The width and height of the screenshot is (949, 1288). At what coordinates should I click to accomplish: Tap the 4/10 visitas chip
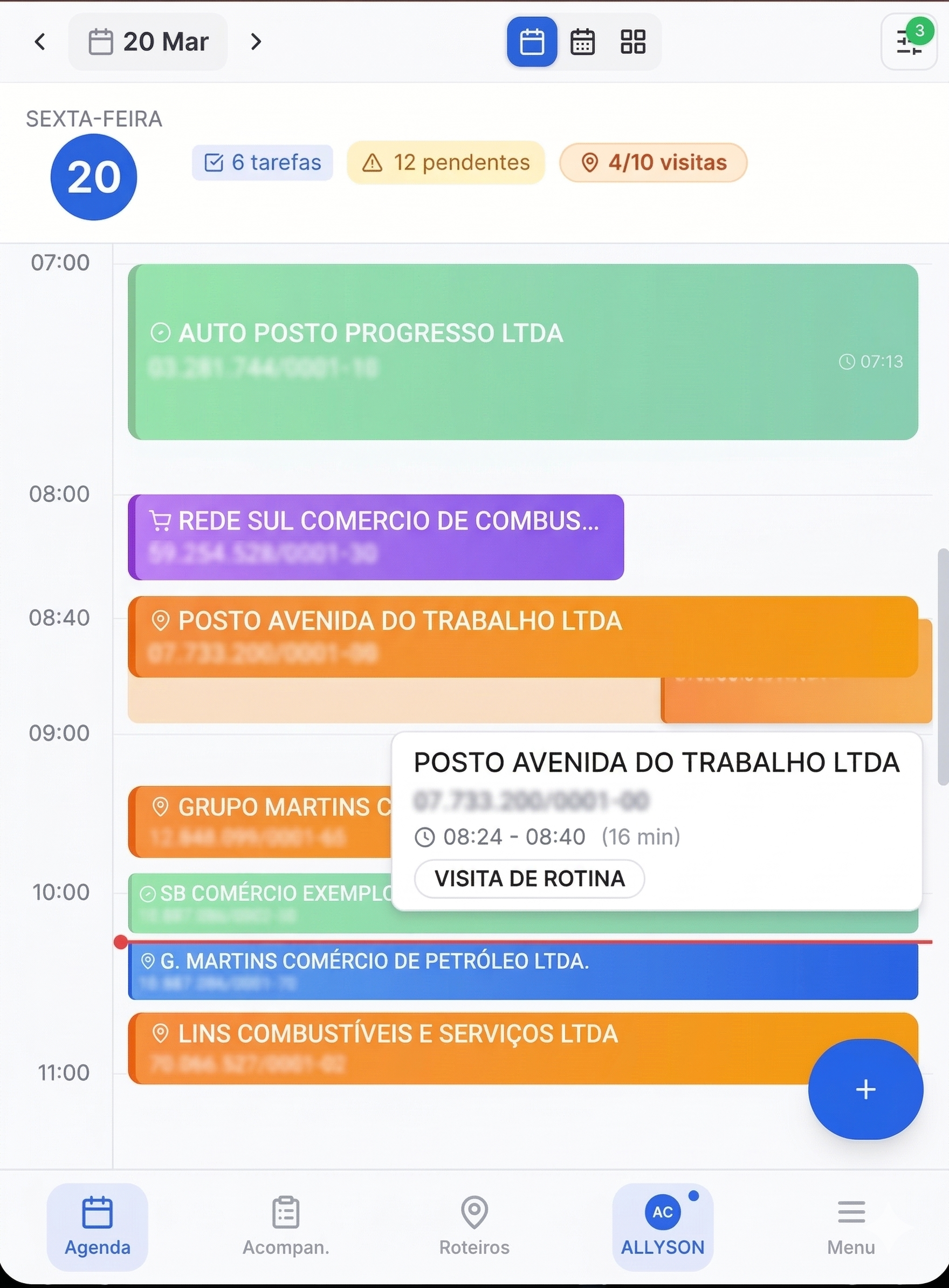coord(653,162)
